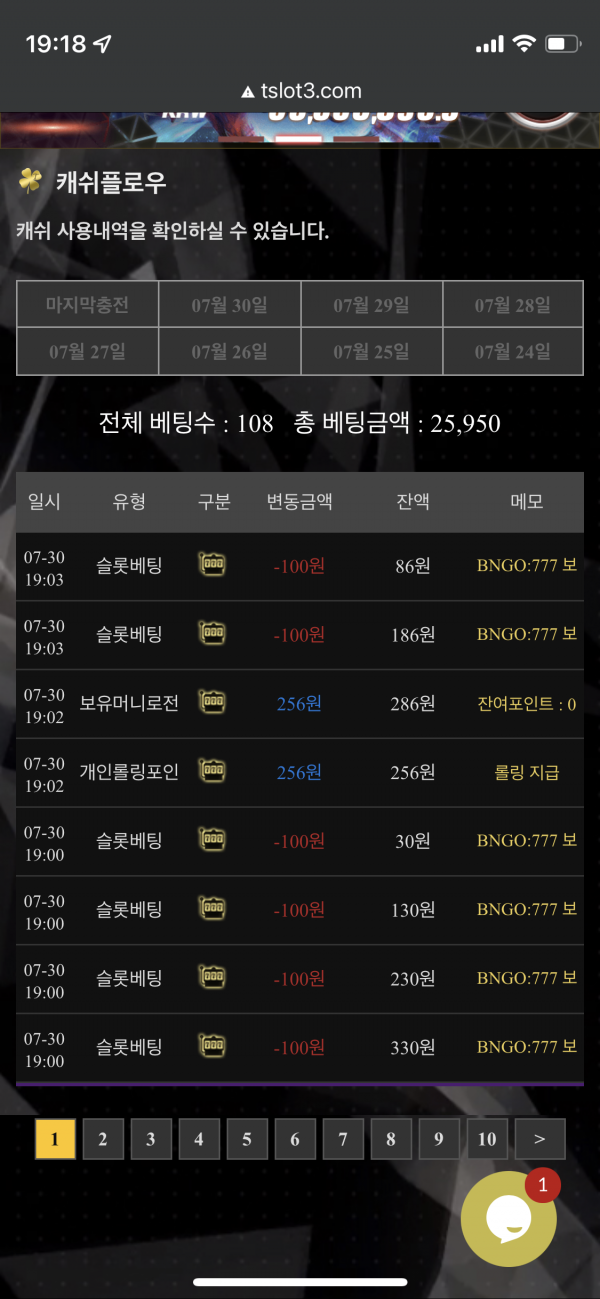
Task: Go to page 9
Action: click(439, 1139)
